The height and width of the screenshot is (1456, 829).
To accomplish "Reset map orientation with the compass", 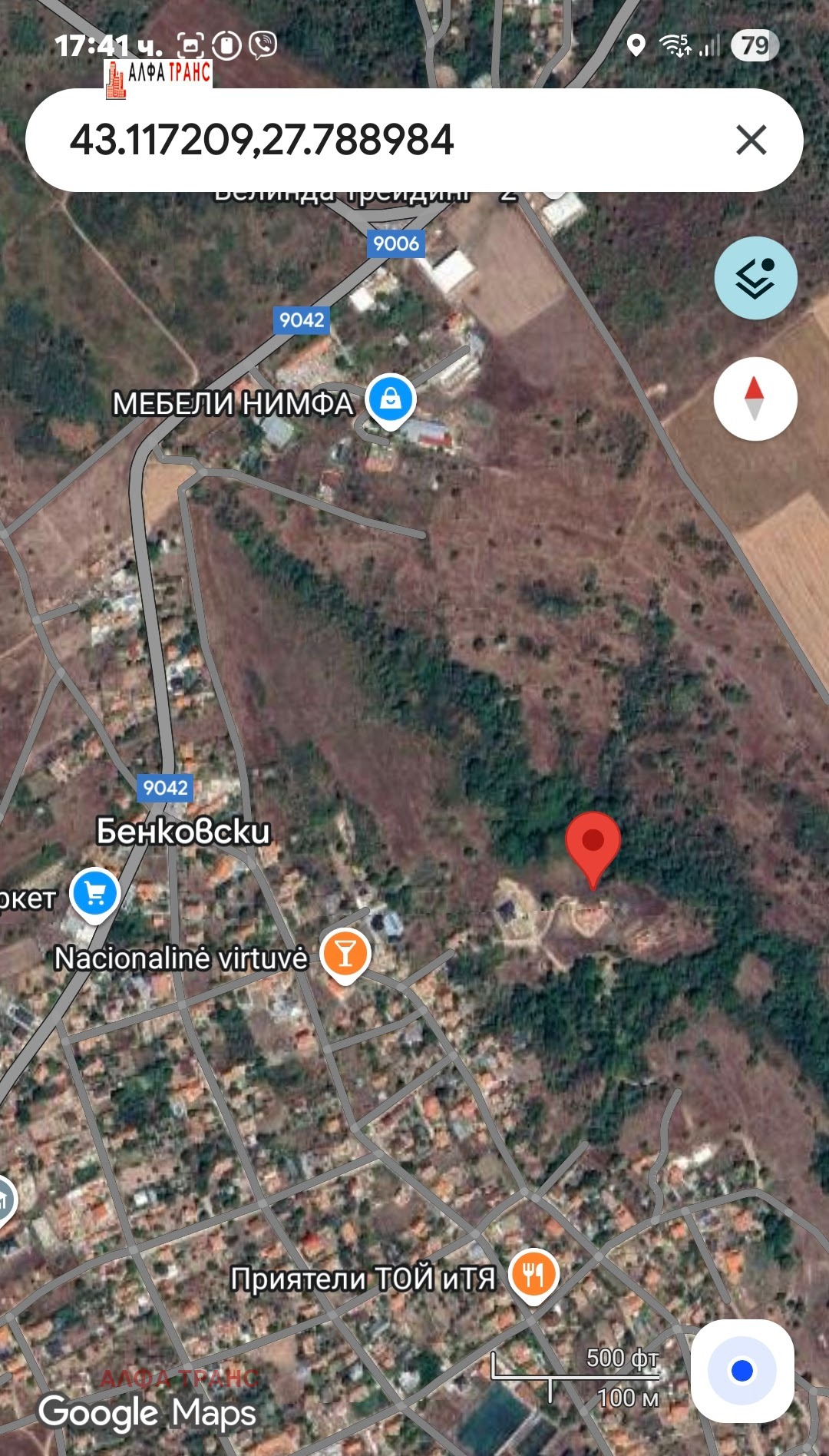I will coord(755,399).
